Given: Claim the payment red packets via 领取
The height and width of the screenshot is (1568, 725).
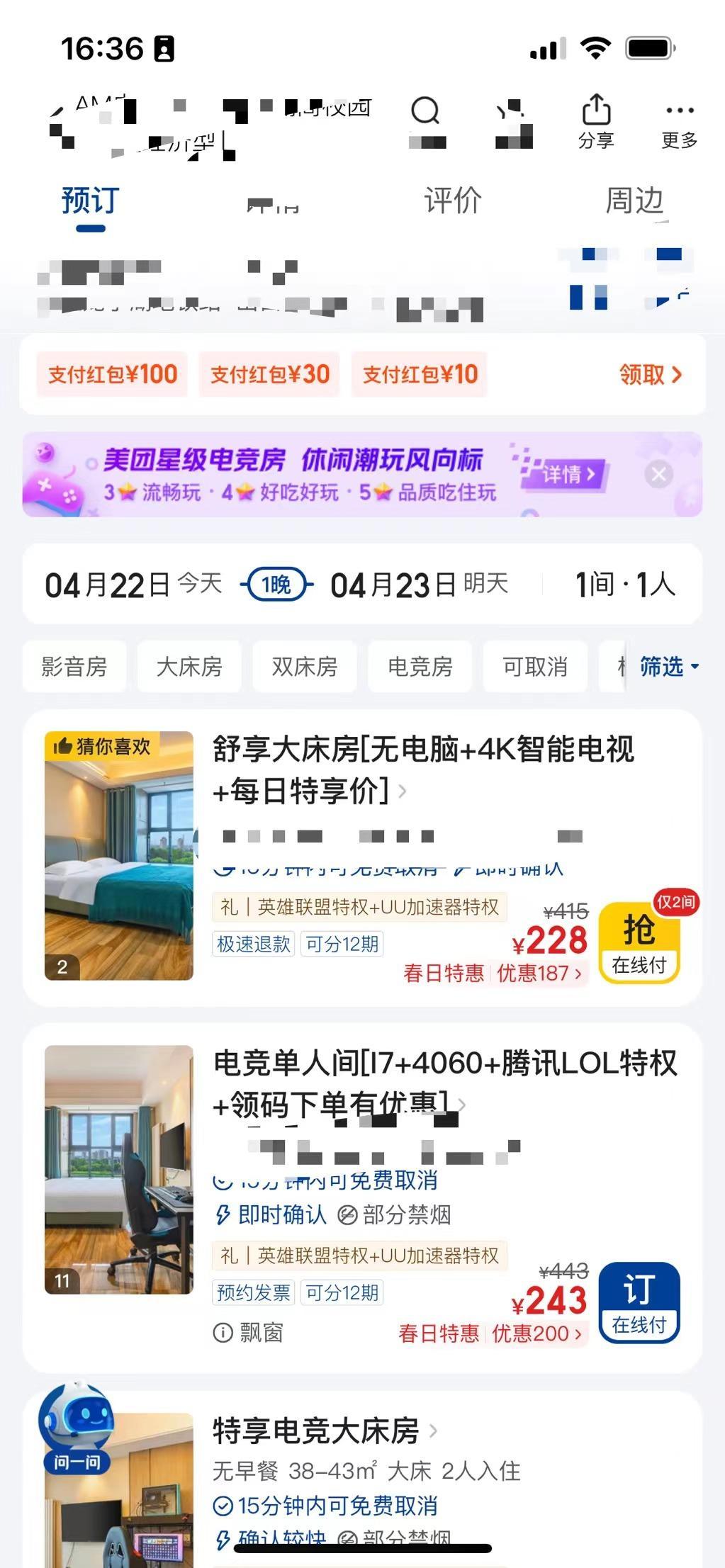Looking at the screenshot, I should 650,374.
